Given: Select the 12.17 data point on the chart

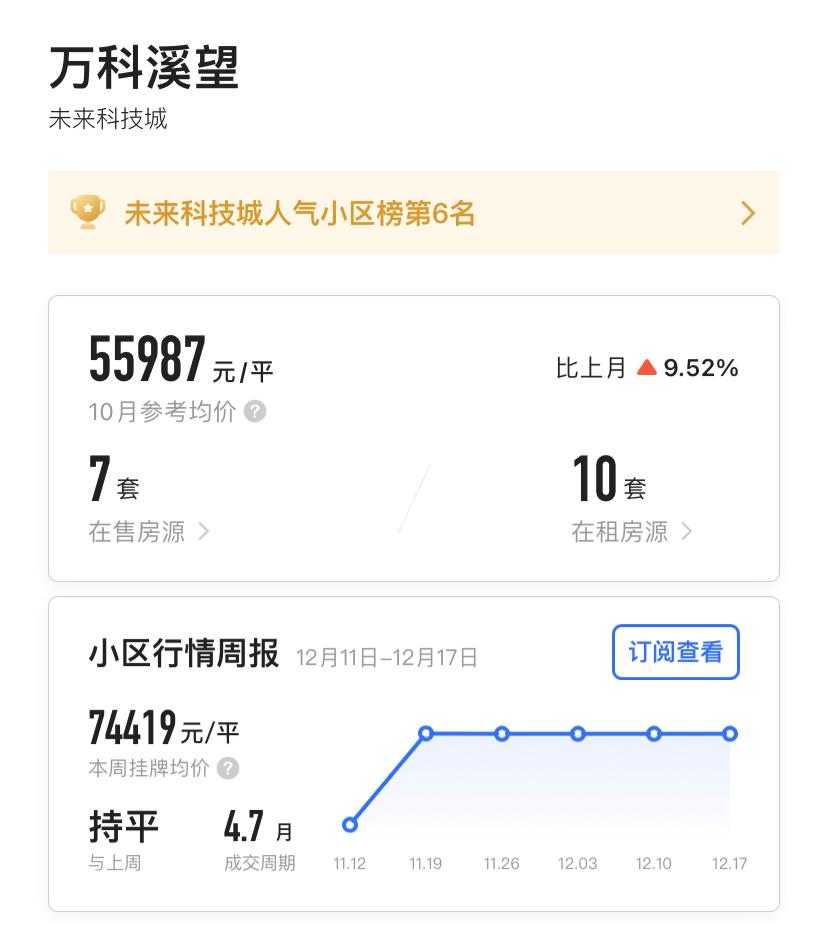Looking at the screenshot, I should tap(730, 733).
